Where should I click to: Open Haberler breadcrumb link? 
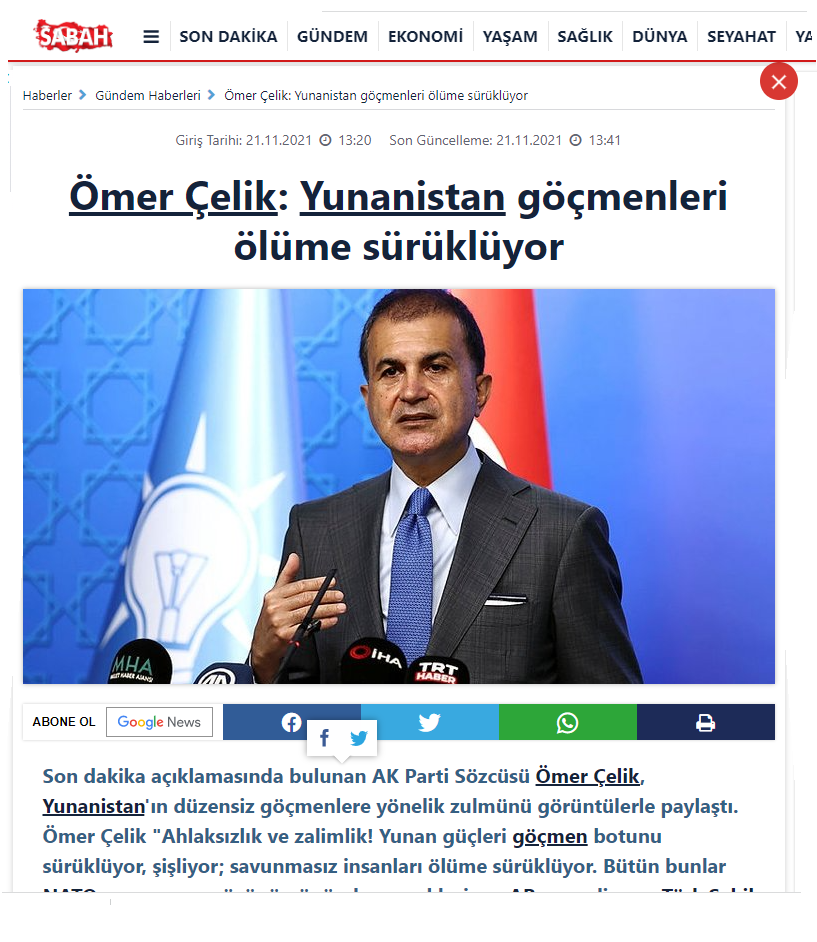pyautogui.click(x=47, y=96)
